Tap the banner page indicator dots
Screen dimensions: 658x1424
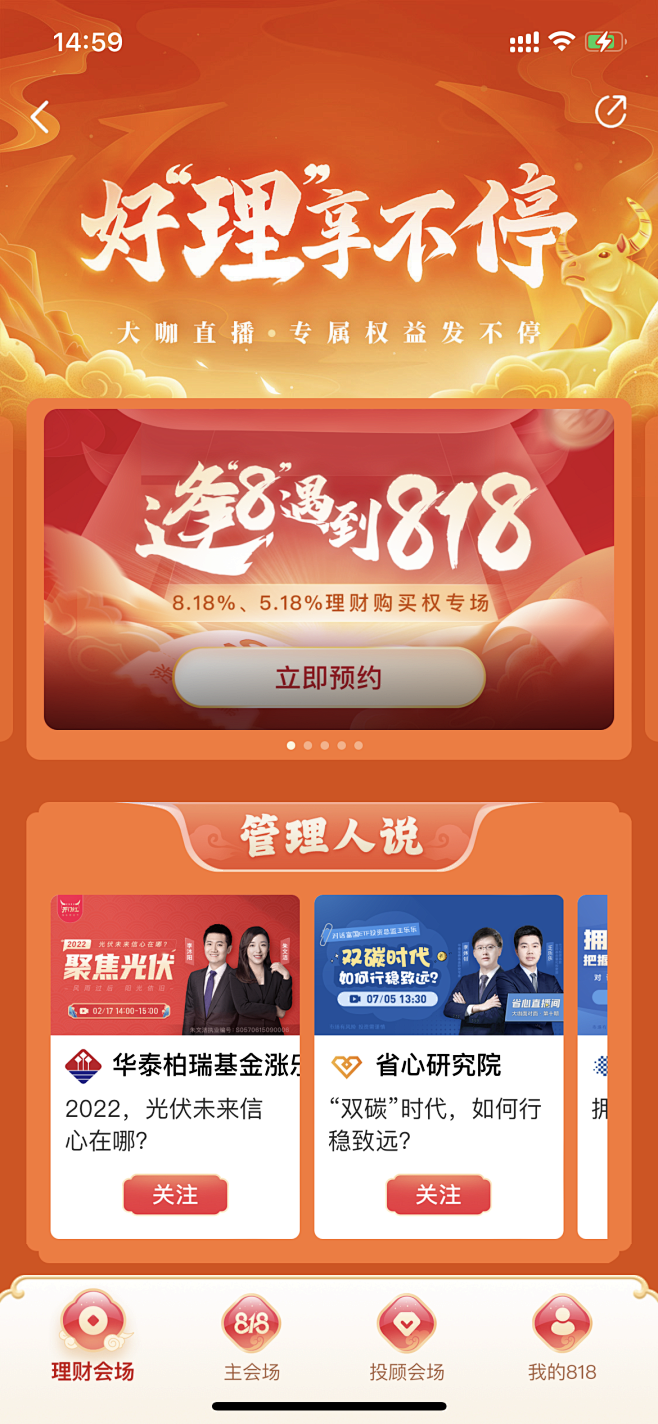point(325,745)
